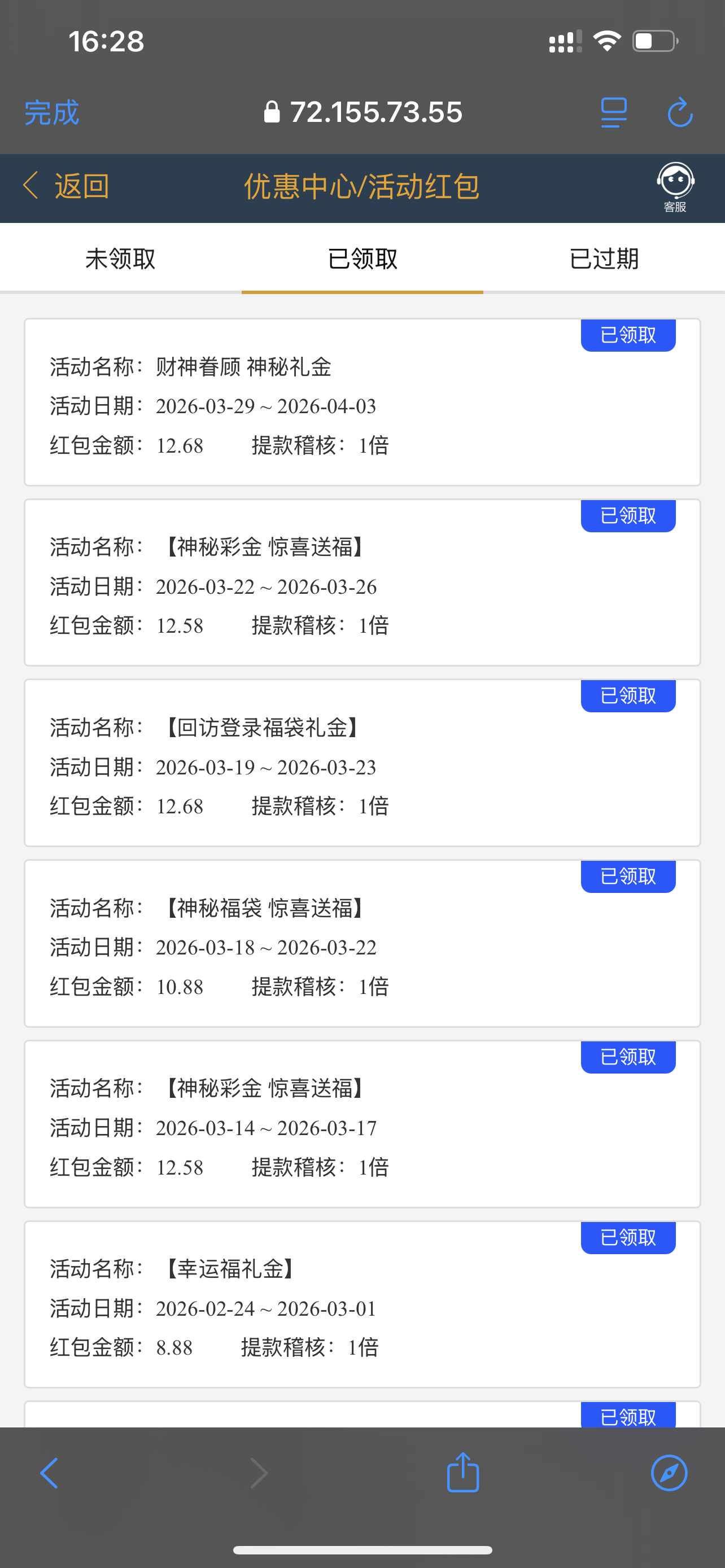Go back with the 返回 button
The height and width of the screenshot is (1568, 725).
(67, 186)
